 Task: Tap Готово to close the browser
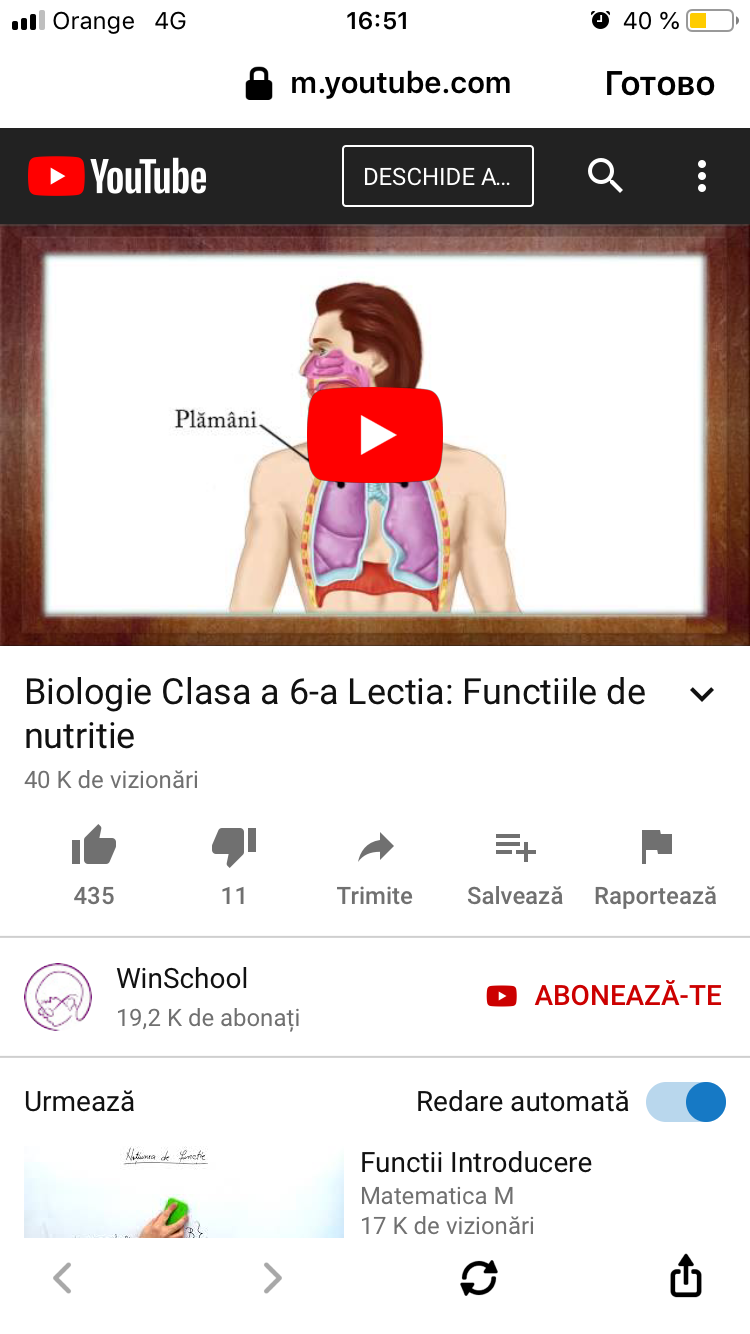pyautogui.click(x=659, y=85)
